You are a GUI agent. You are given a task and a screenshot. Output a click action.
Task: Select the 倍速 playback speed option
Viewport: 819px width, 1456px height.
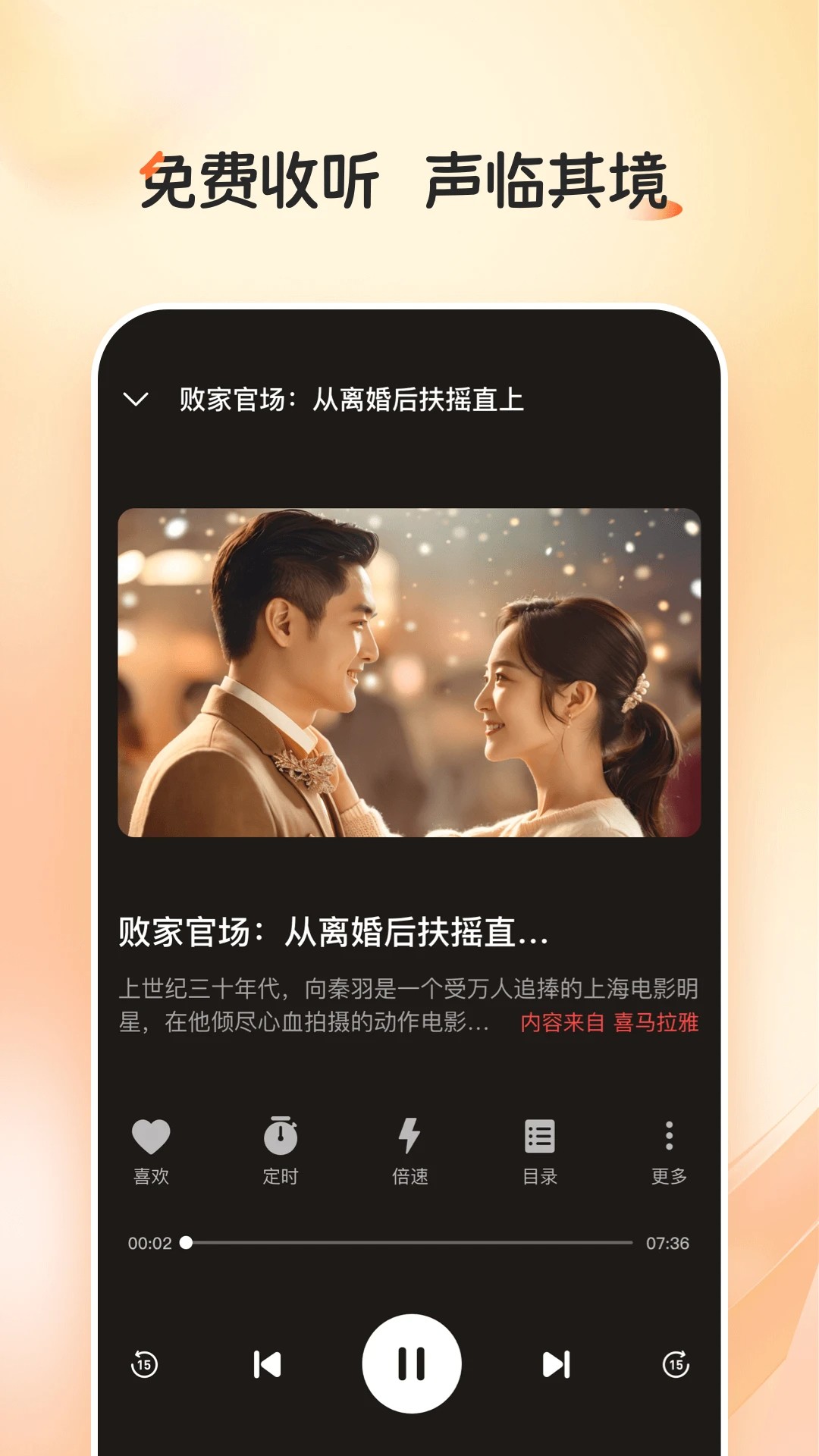[409, 1136]
